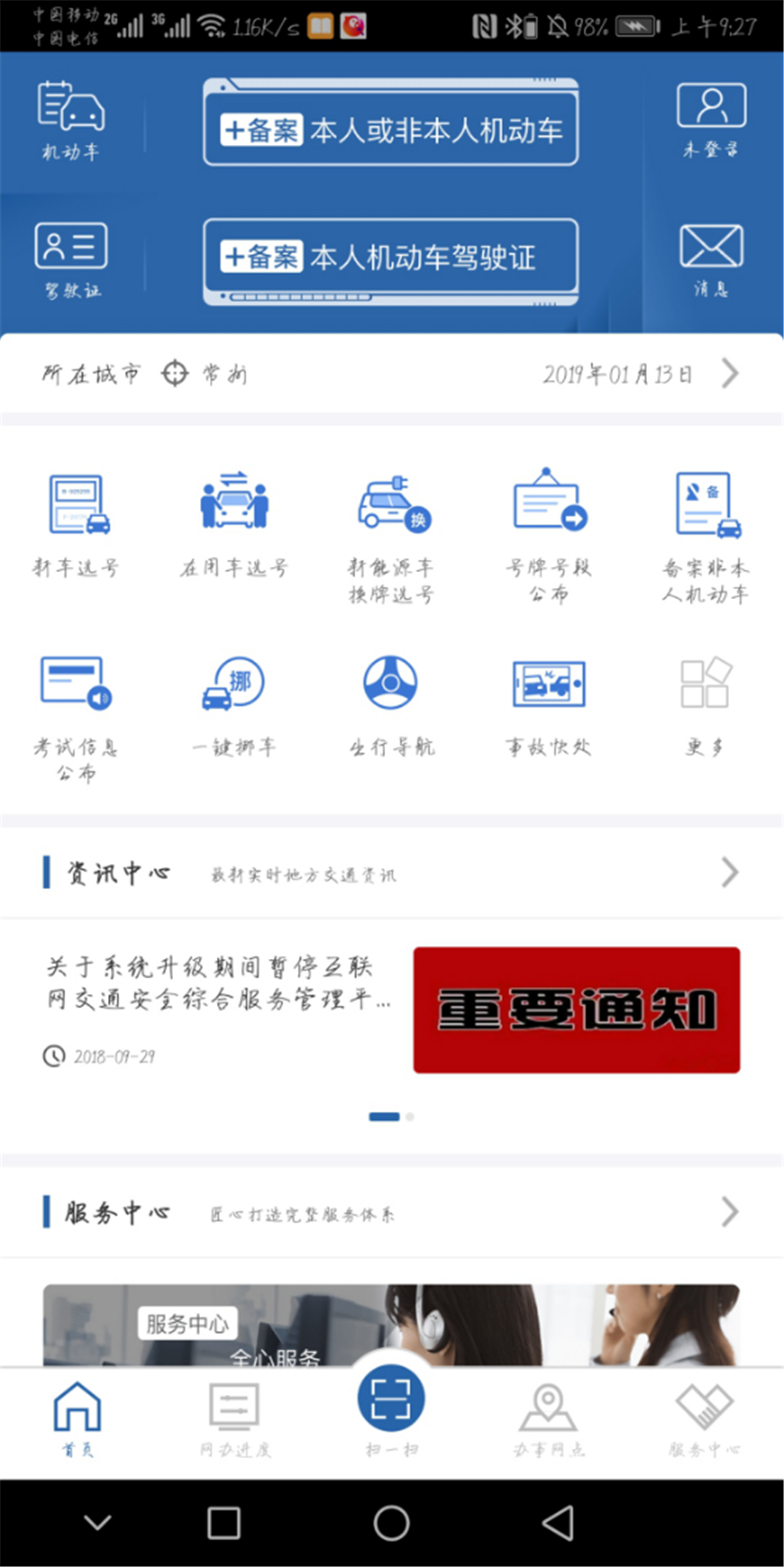Tap 备案 本人或非本人机动车 button
Image resolution: width=784 pixels, height=1567 pixels.
(x=390, y=129)
